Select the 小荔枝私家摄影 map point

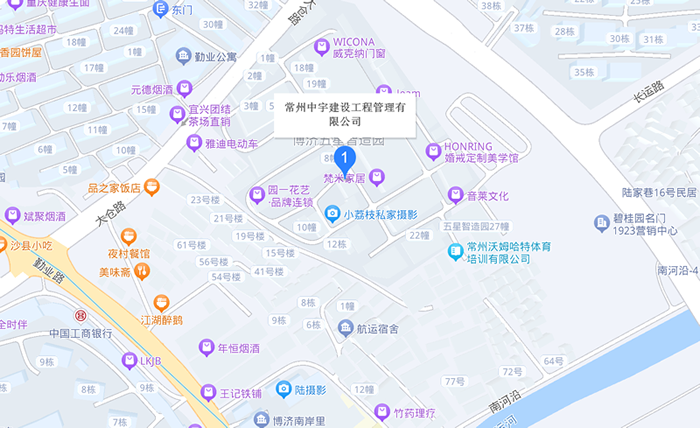pyautogui.click(x=332, y=213)
